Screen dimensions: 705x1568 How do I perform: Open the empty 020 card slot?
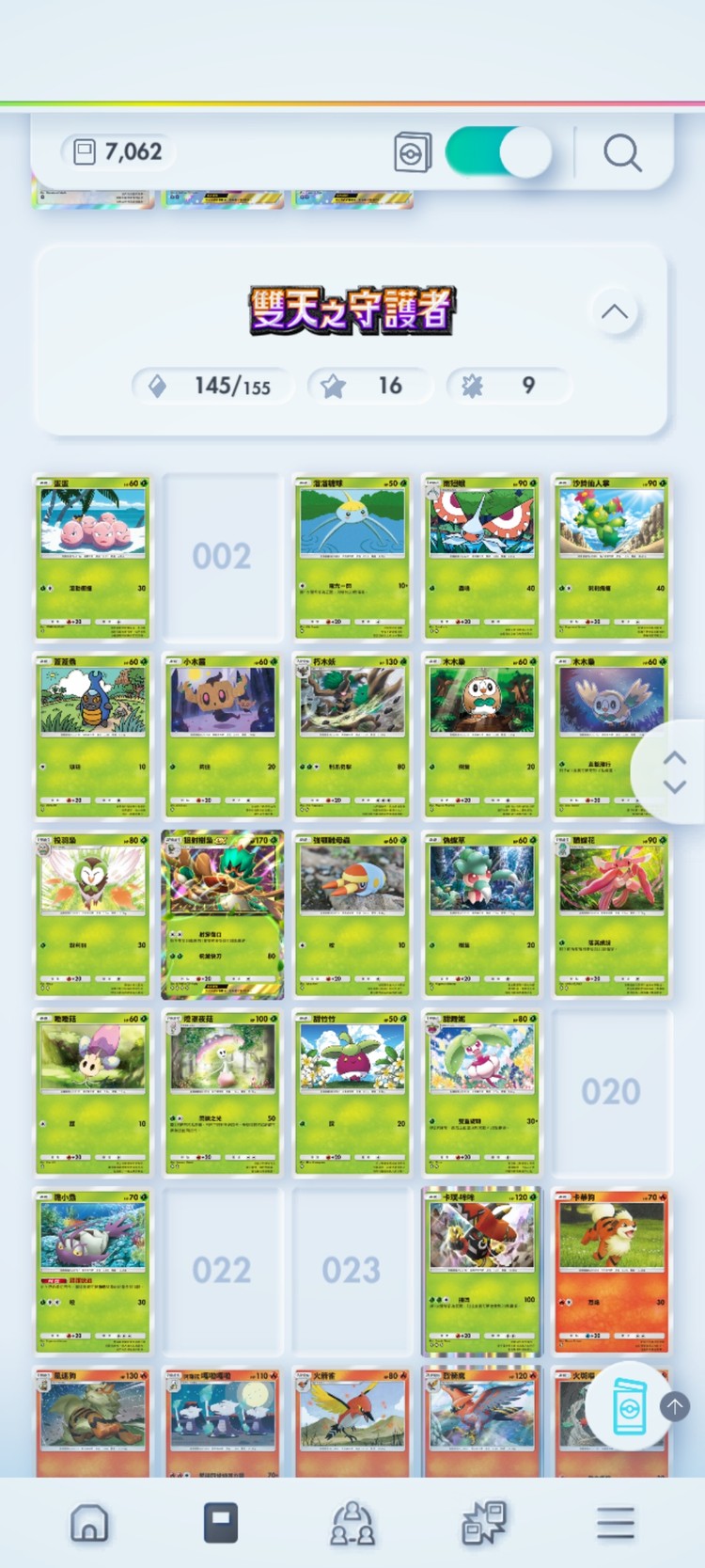click(611, 1093)
